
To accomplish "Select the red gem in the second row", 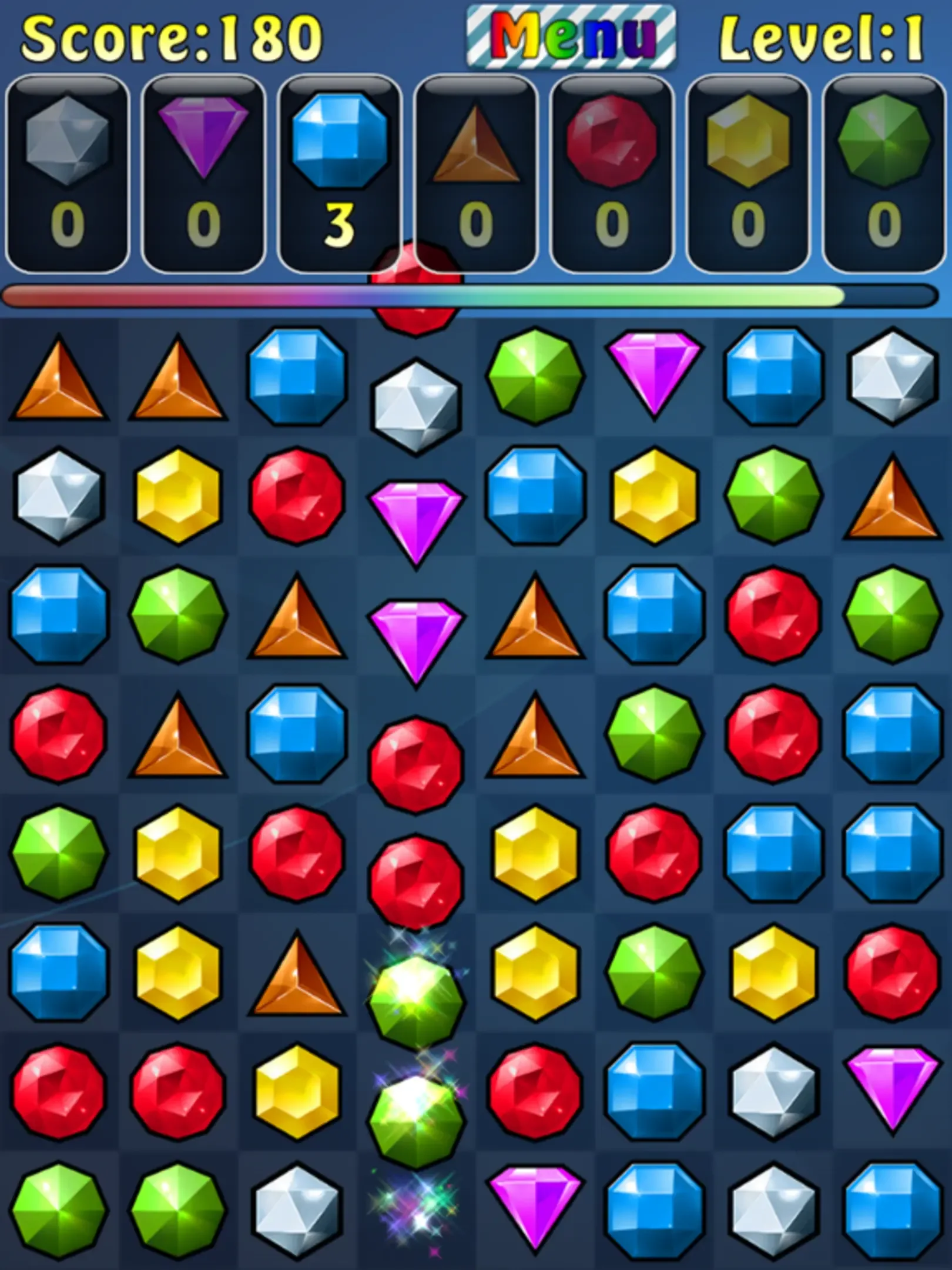I will tap(297, 496).
